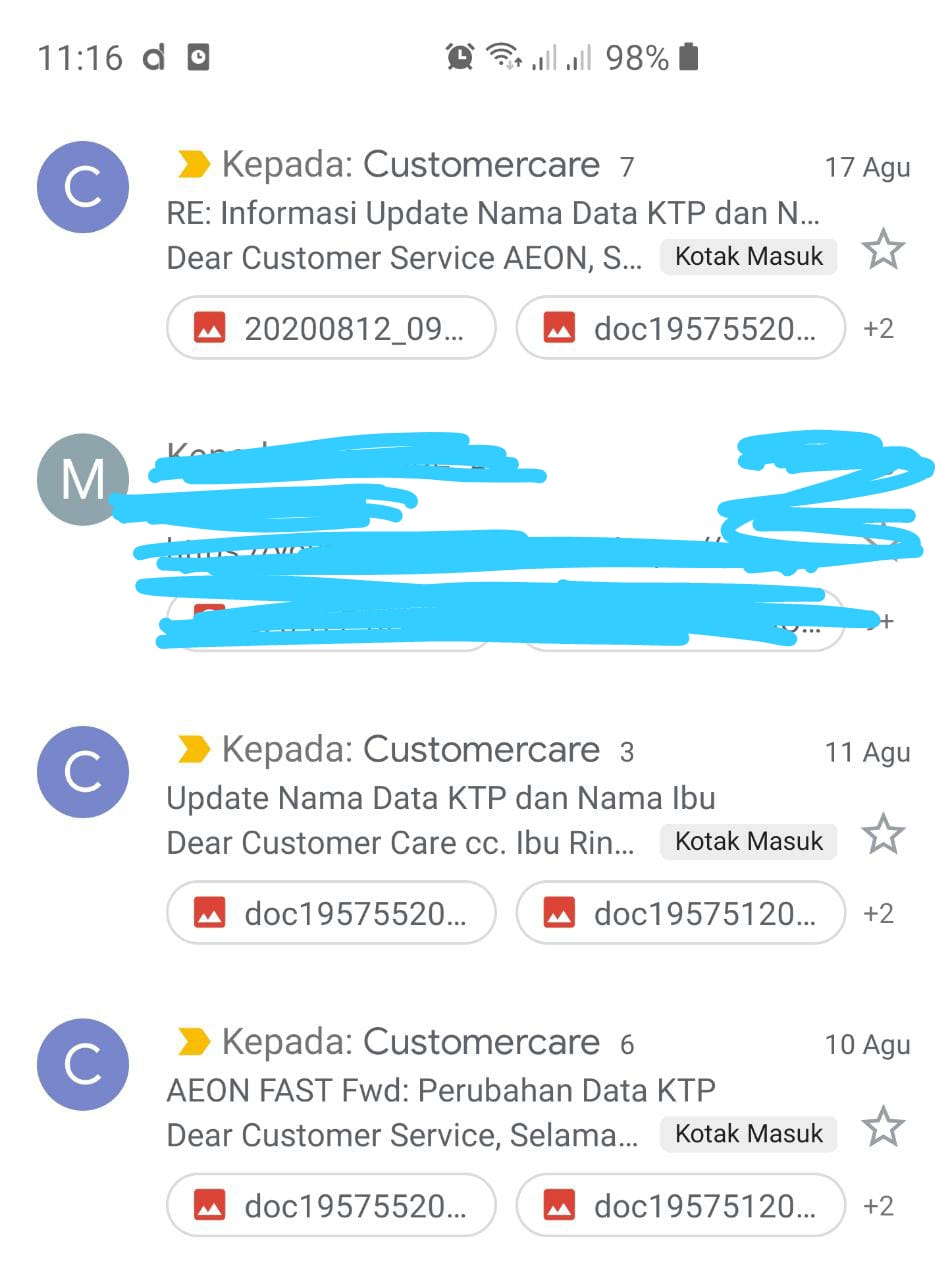Reveal additional attachments on the AEON FAST email
Viewport: 948px width, 1280px height.
point(880,1205)
